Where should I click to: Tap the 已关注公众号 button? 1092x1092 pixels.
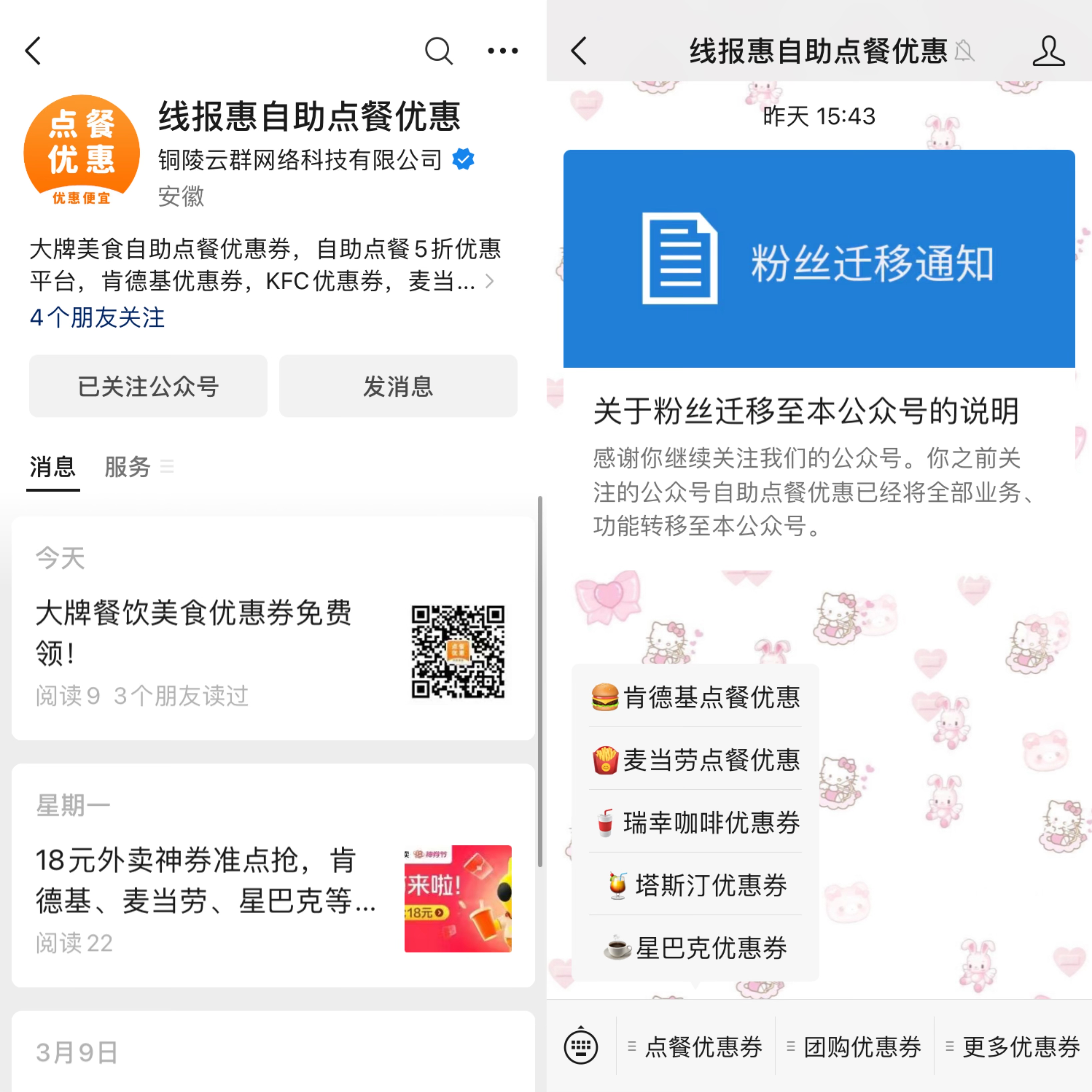tap(148, 386)
